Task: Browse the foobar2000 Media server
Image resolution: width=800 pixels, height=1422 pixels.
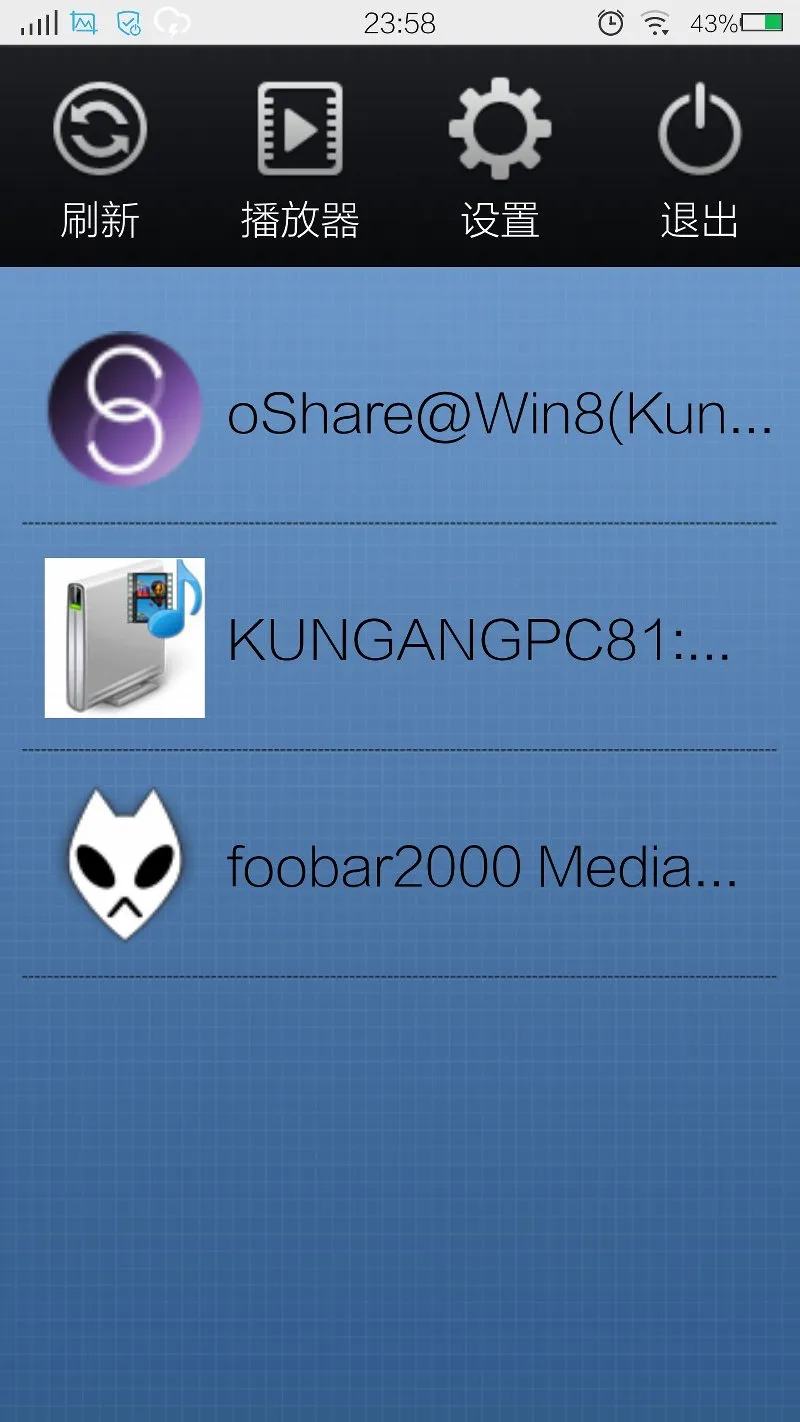Action: (x=400, y=865)
